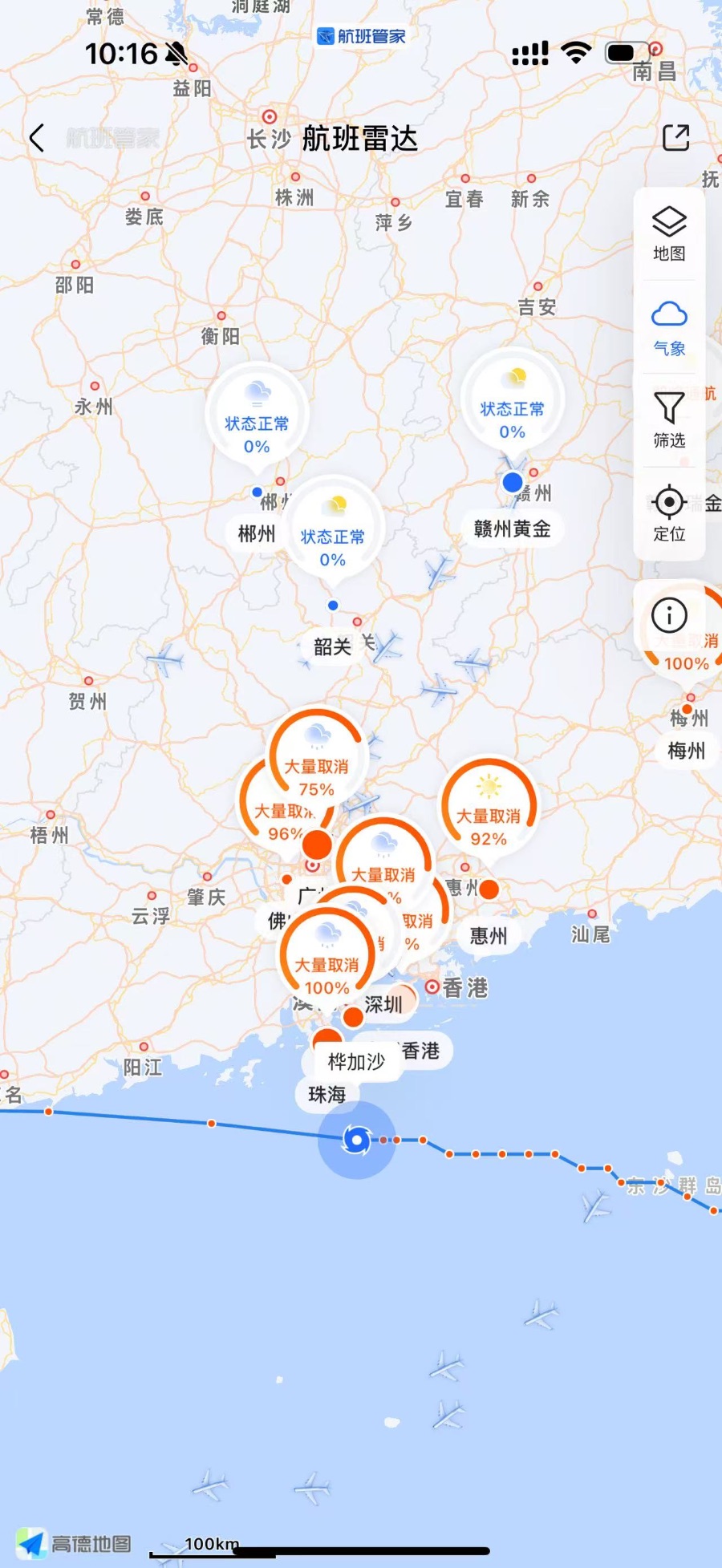Select the typhoon center marker on track

tap(356, 1140)
